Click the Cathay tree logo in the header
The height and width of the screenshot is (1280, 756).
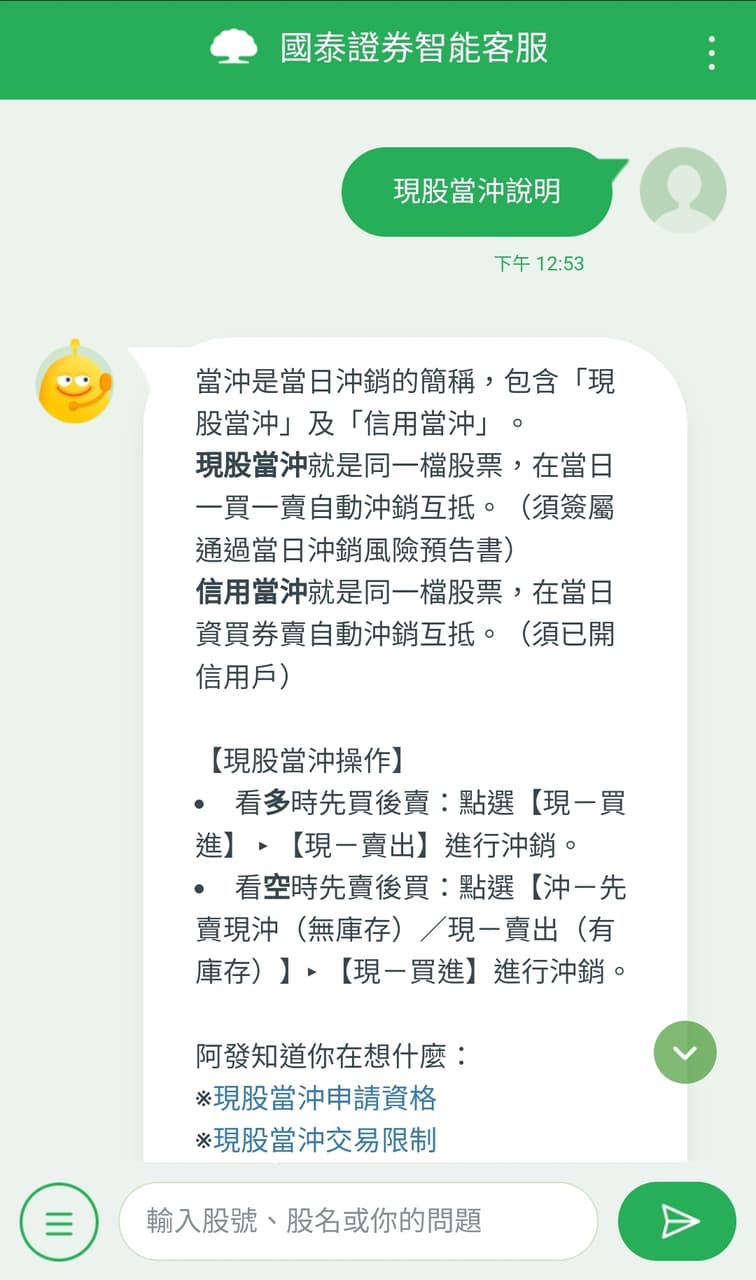tap(232, 47)
